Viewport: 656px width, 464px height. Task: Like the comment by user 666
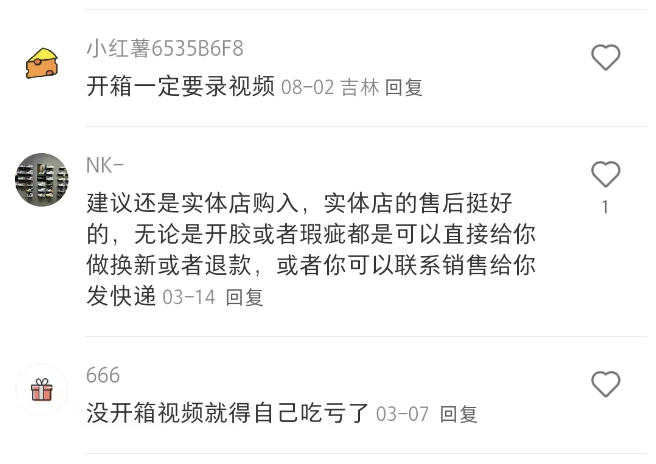click(x=605, y=384)
